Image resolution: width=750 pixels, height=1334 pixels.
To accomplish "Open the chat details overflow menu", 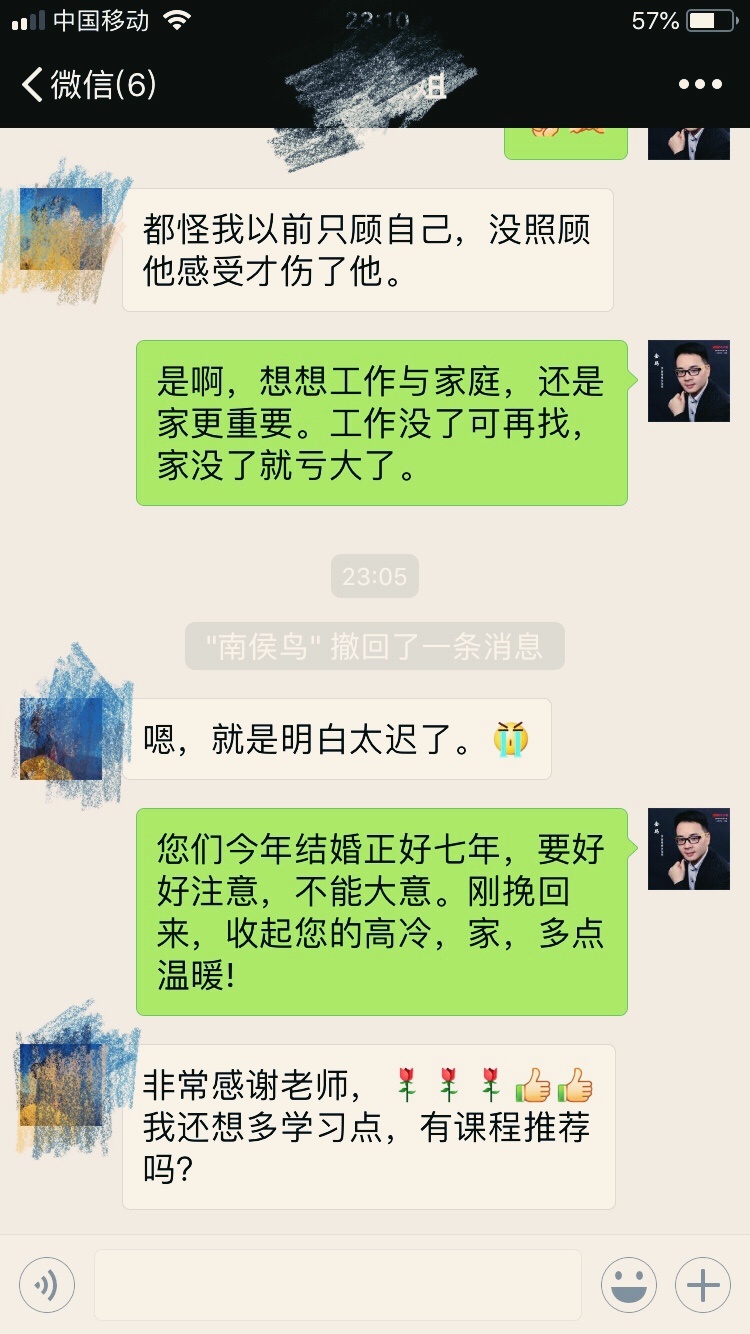I will [700, 85].
